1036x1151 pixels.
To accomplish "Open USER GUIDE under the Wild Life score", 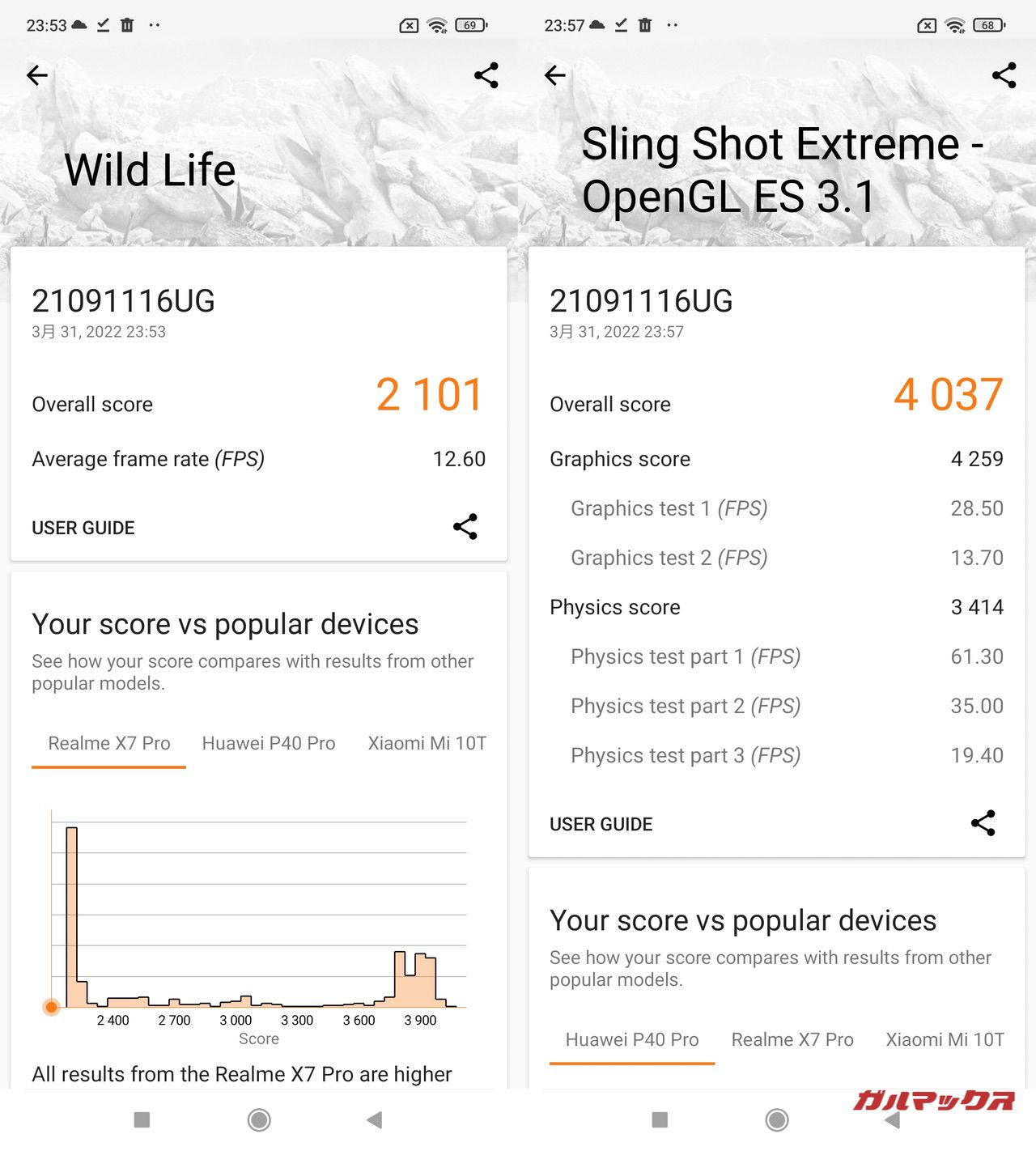I will coord(83,527).
